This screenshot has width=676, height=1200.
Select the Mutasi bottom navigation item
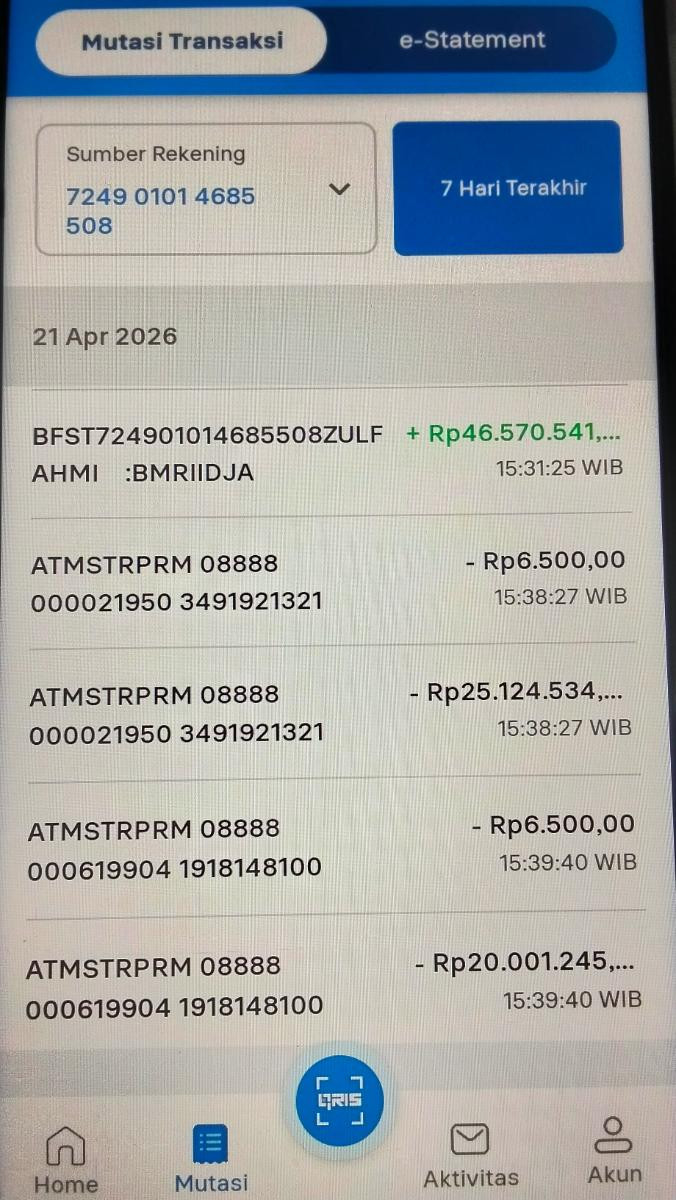[x=211, y=1160]
